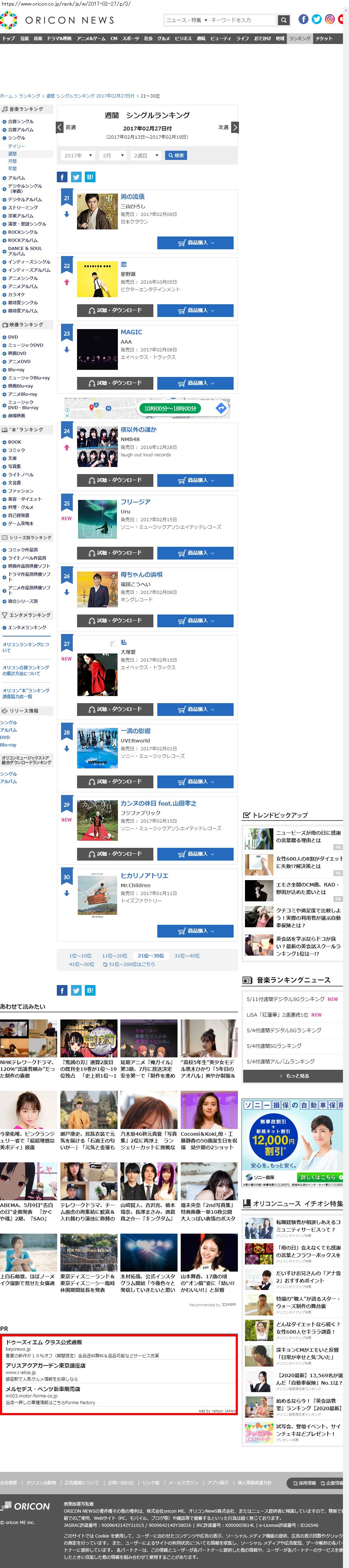Viewport: 349px width, 1568px height.
Task: Tap 商品購入 for MAGIC by AAA
Action: pos(195,383)
